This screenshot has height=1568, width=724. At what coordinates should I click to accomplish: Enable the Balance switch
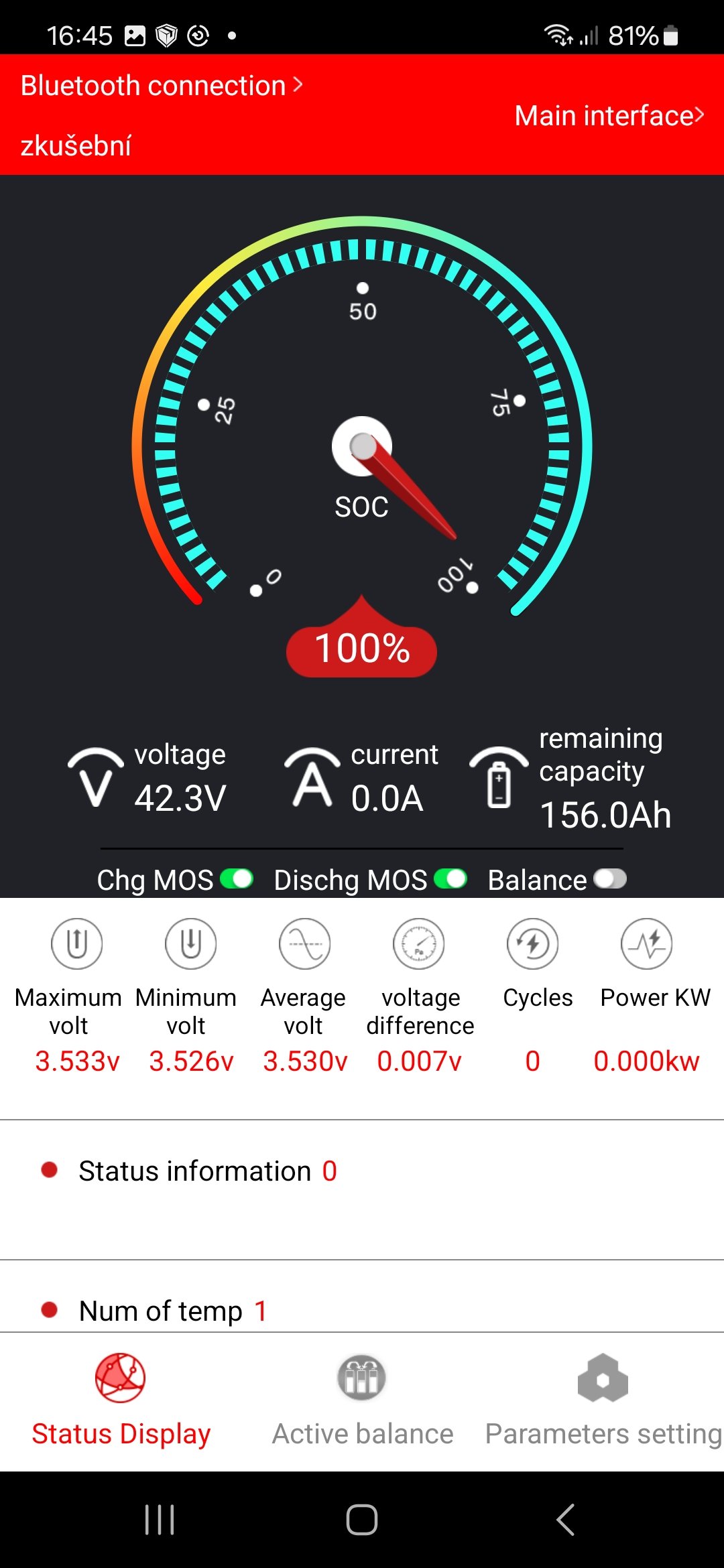(610, 878)
